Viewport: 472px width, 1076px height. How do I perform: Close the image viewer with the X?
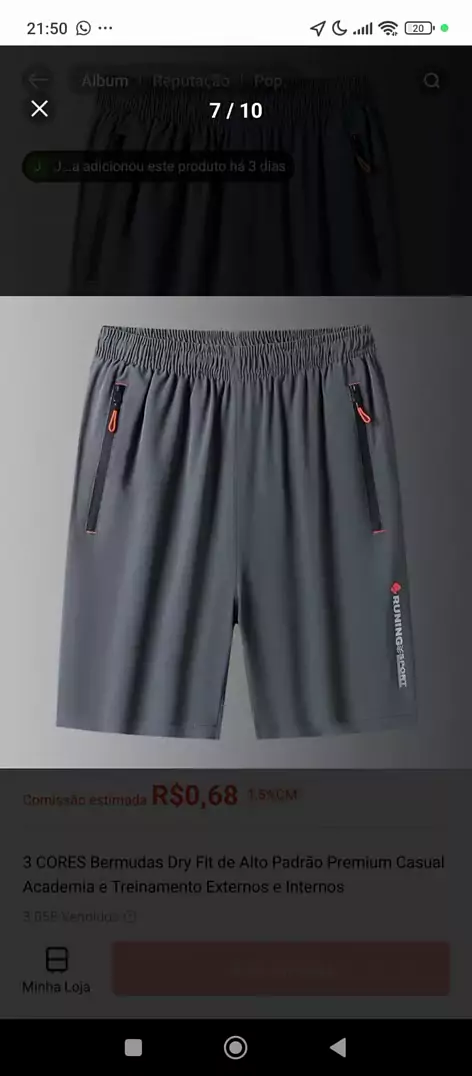(x=40, y=108)
